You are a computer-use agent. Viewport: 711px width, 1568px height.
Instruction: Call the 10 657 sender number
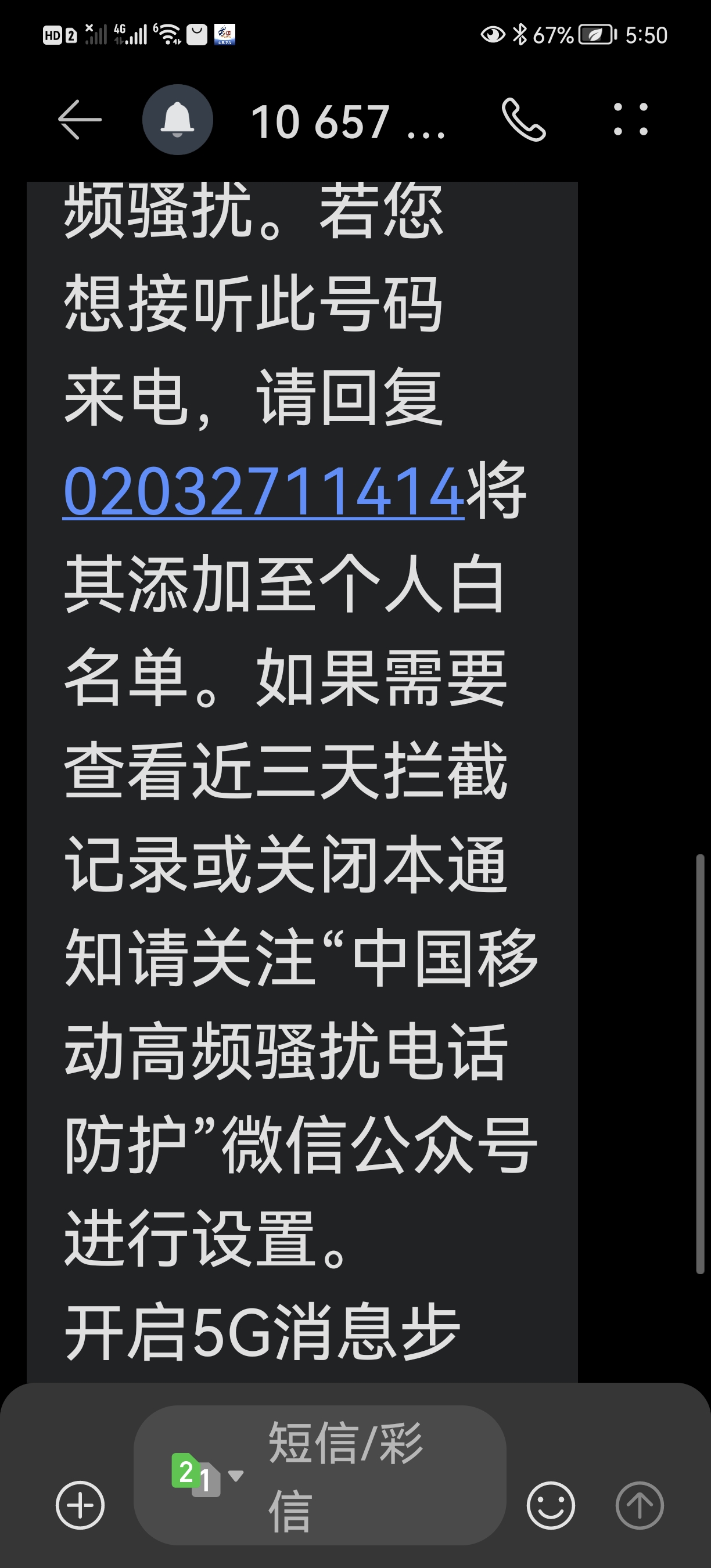pyautogui.click(x=523, y=120)
